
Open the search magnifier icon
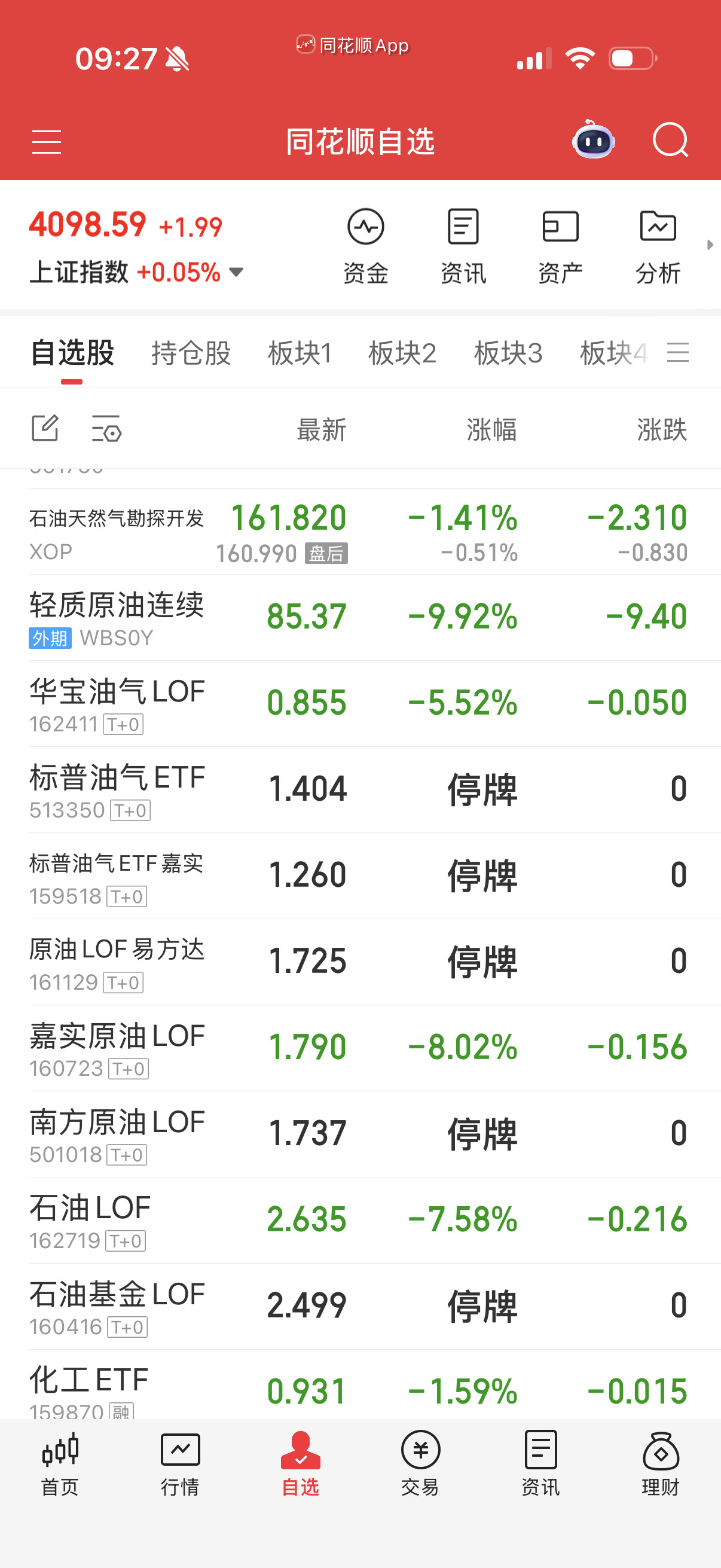coord(671,141)
